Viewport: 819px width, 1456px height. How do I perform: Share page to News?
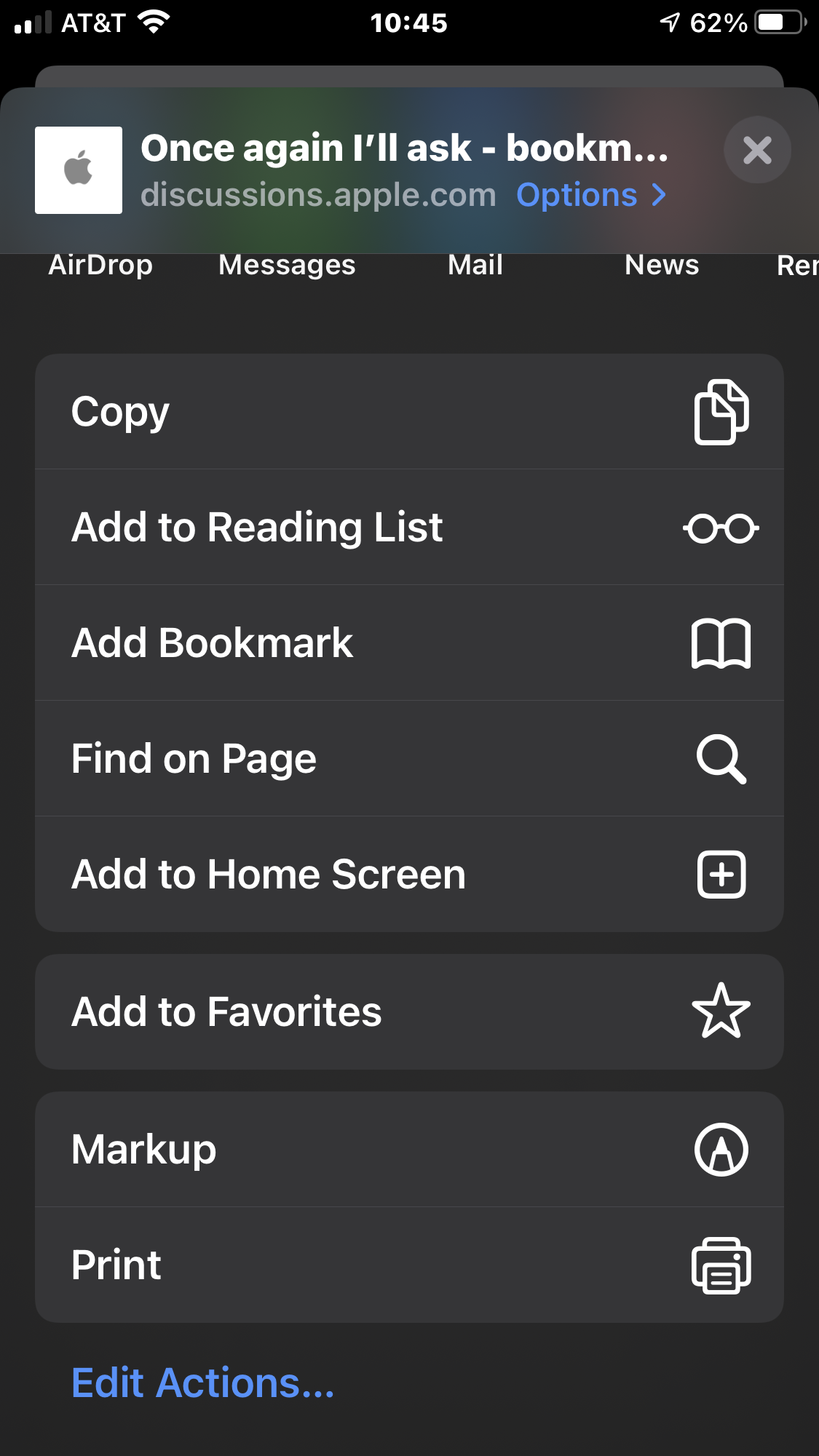click(x=662, y=266)
